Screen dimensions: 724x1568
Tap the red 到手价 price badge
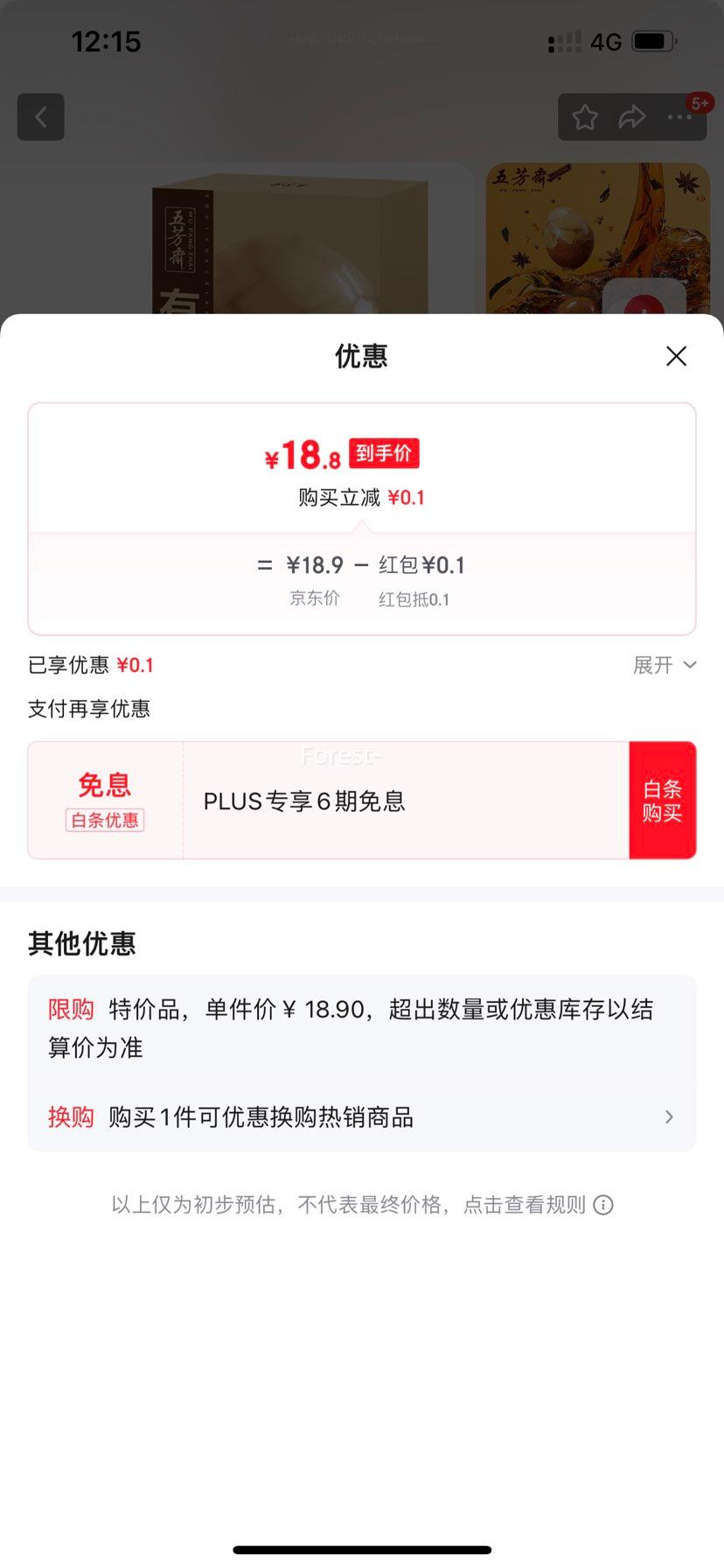pos(384,452)
